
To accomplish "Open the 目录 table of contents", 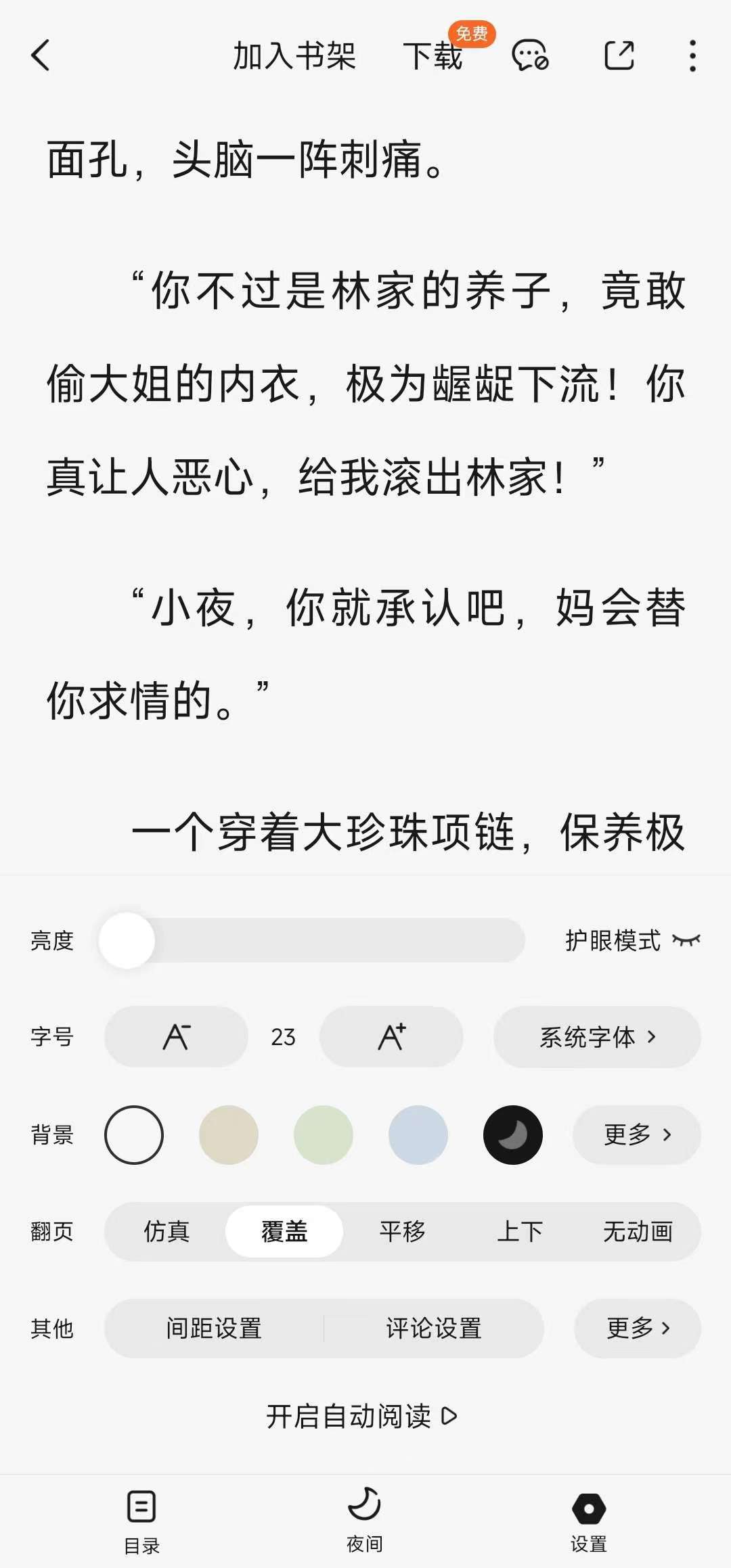I will click(x=141, y=1519).
